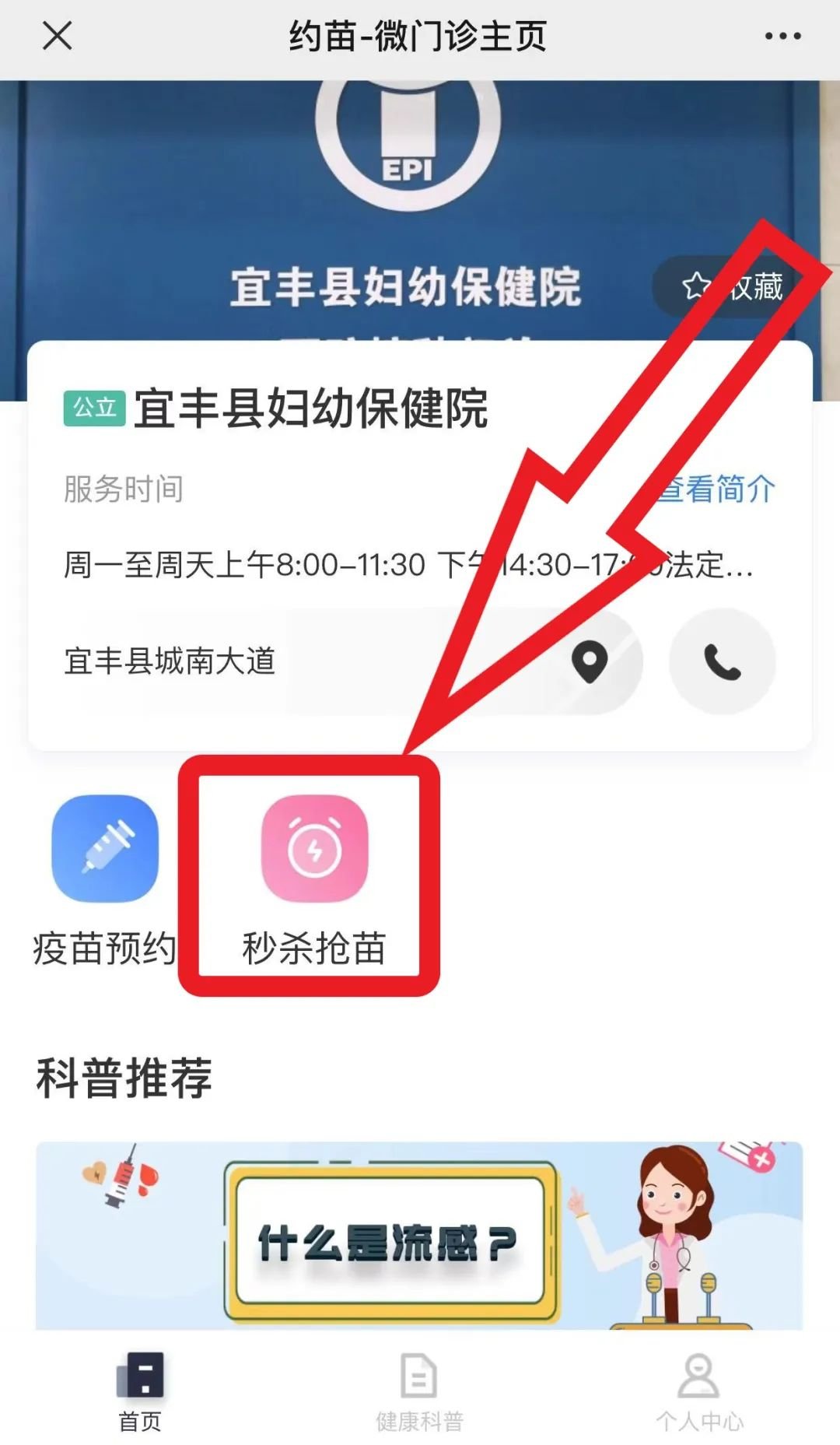This screenshot has width=840, height=1445.
Task: Open the three-dot overflow menu
Action: [782, 36]
